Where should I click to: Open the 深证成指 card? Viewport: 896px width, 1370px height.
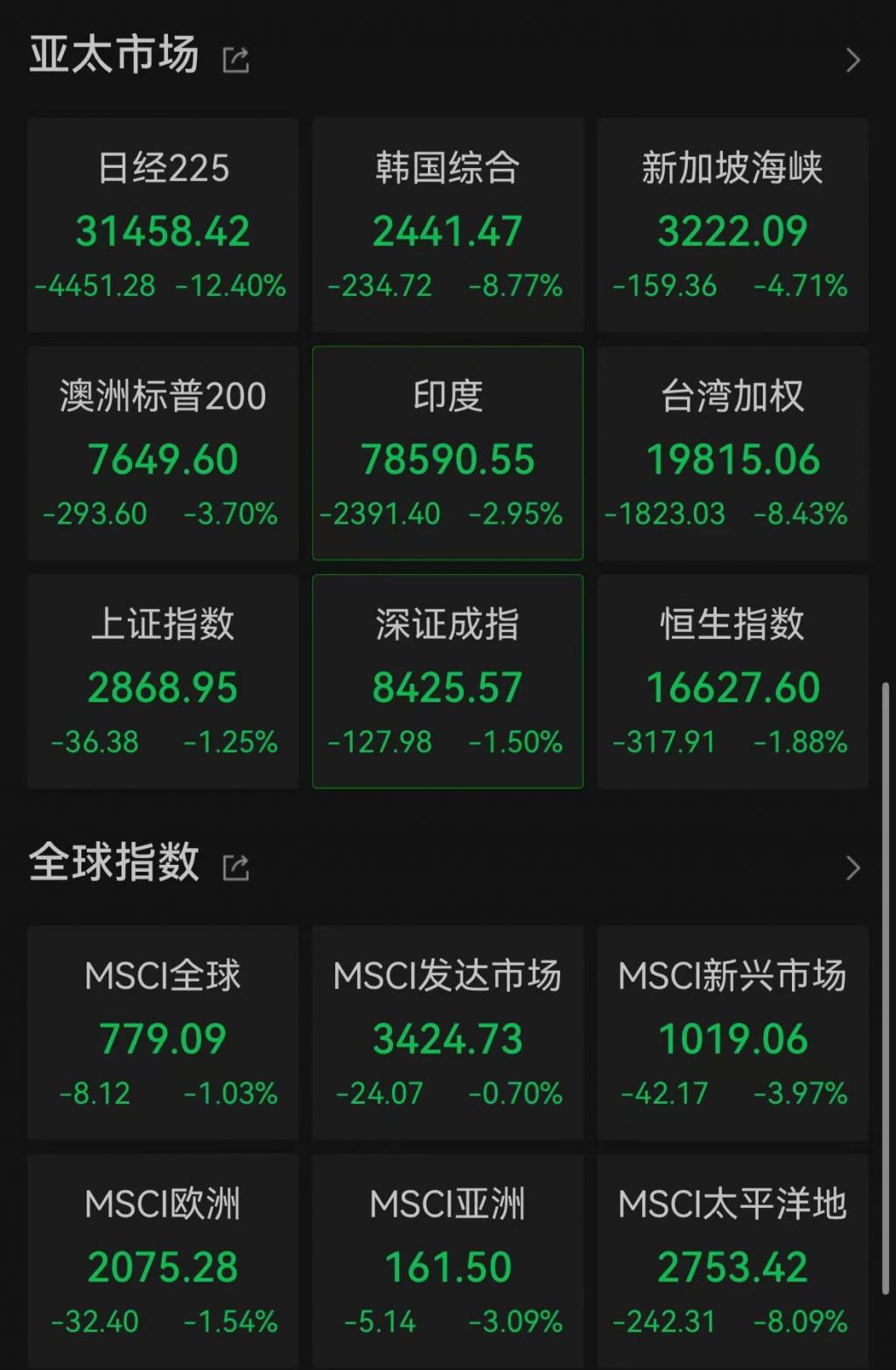tap(448, 682)
